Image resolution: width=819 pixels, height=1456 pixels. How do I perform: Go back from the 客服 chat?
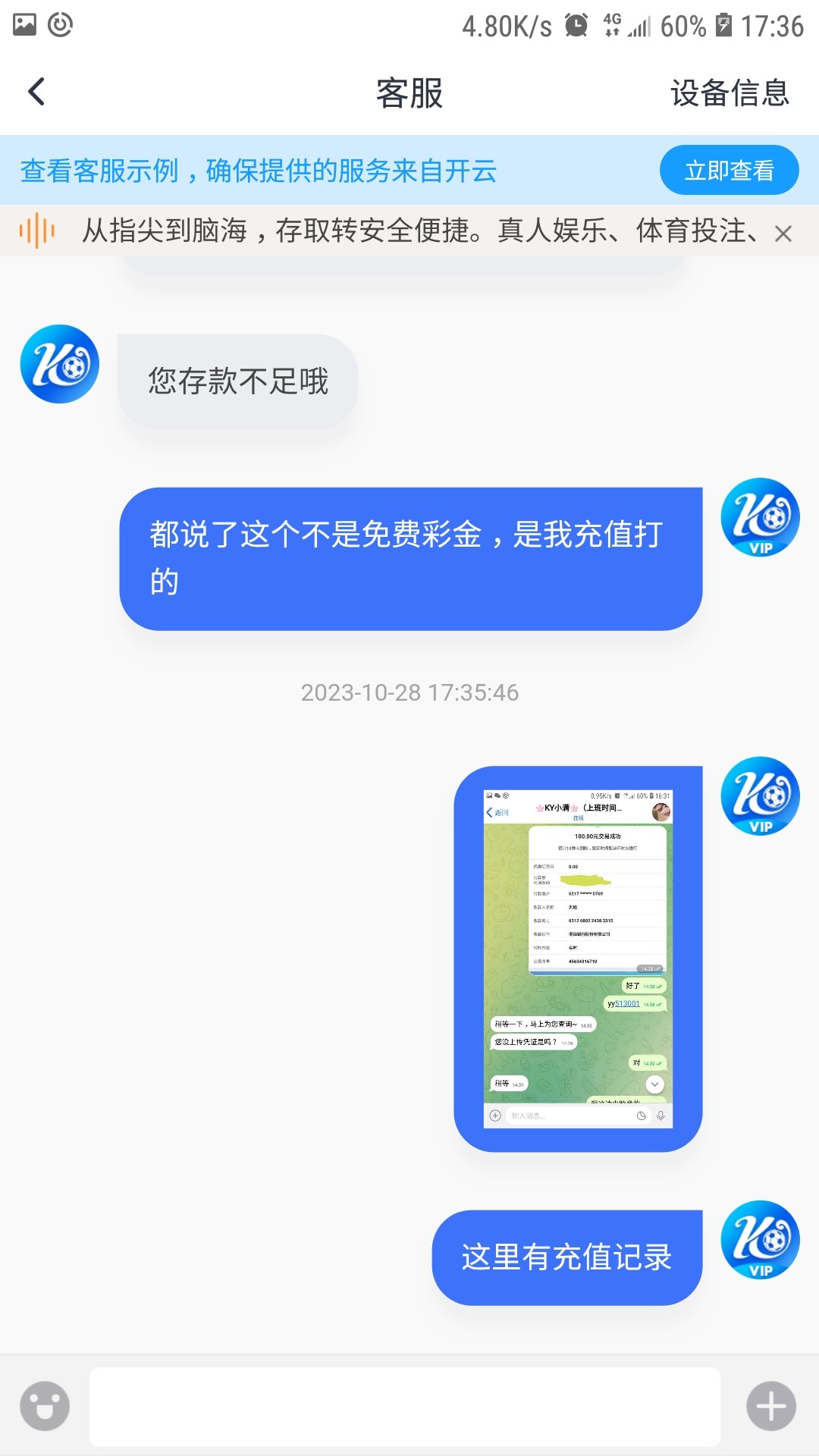pyautogui.click(x=36, y=93)
